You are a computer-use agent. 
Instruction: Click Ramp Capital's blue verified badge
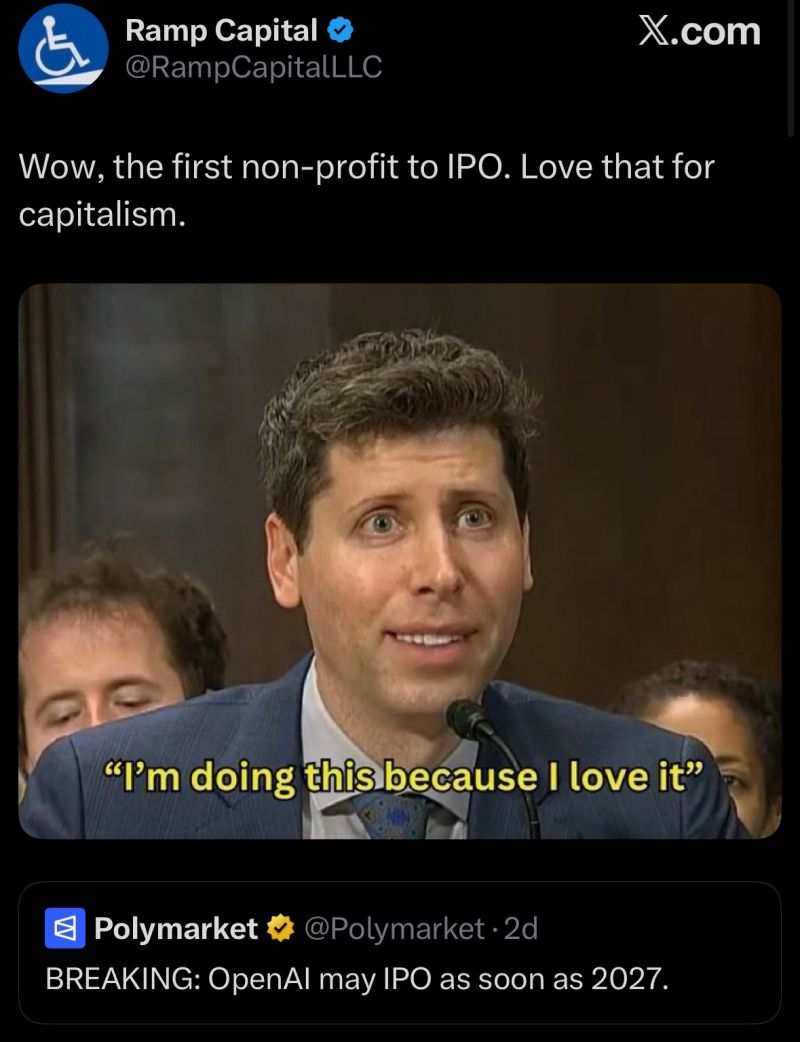click(339, 30)
